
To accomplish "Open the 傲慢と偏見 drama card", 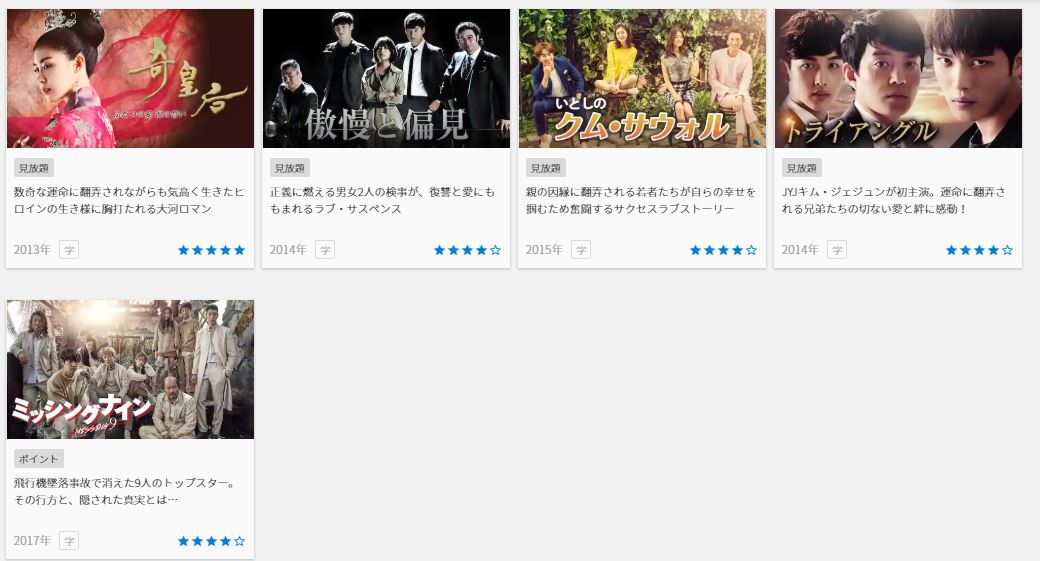I will coord(386,80).
